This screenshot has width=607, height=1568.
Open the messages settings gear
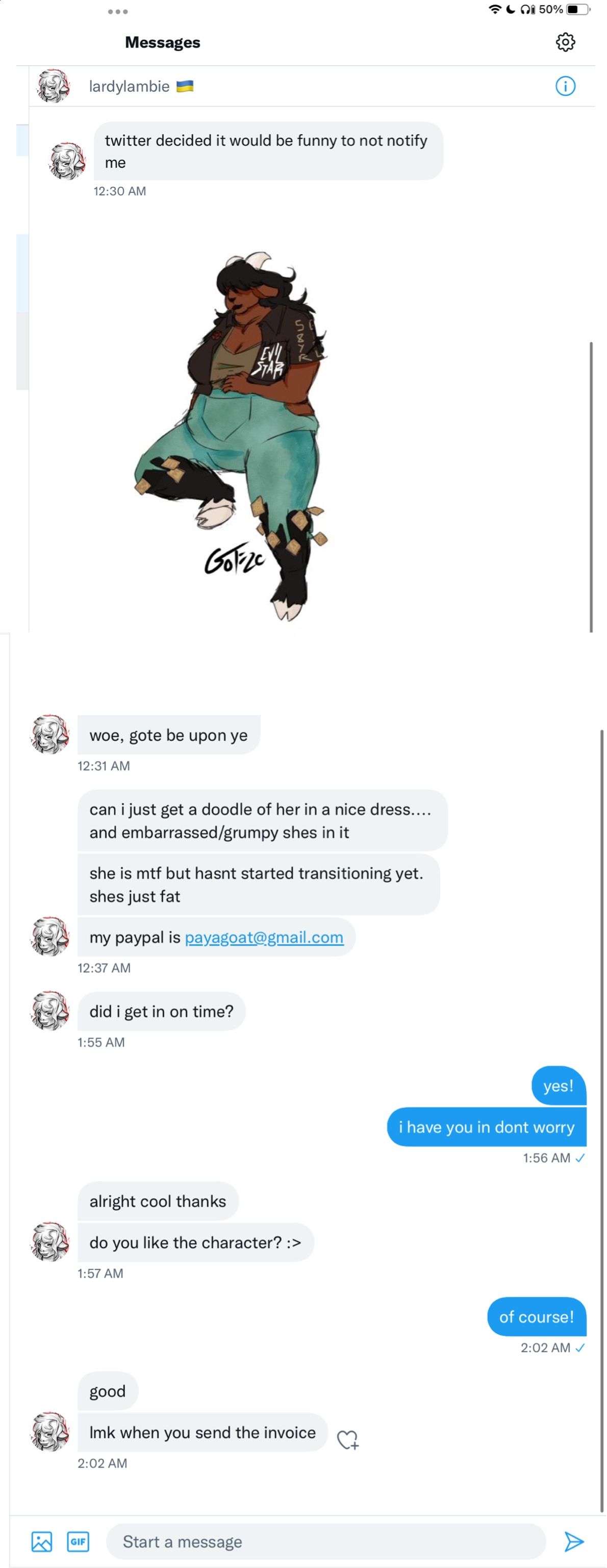pyautogui.click(x=565, y=42)
